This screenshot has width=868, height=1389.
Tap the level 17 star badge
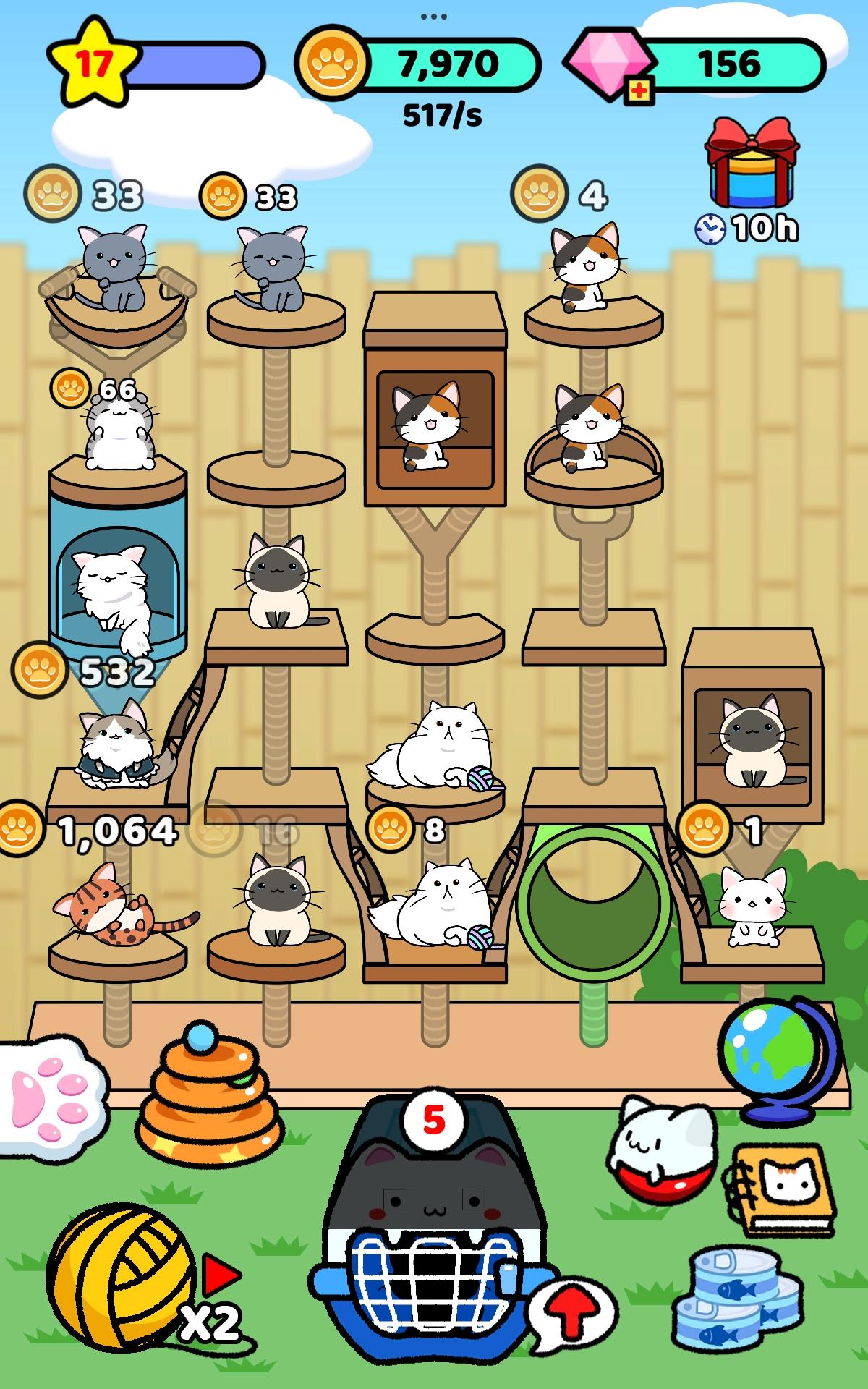93,65
